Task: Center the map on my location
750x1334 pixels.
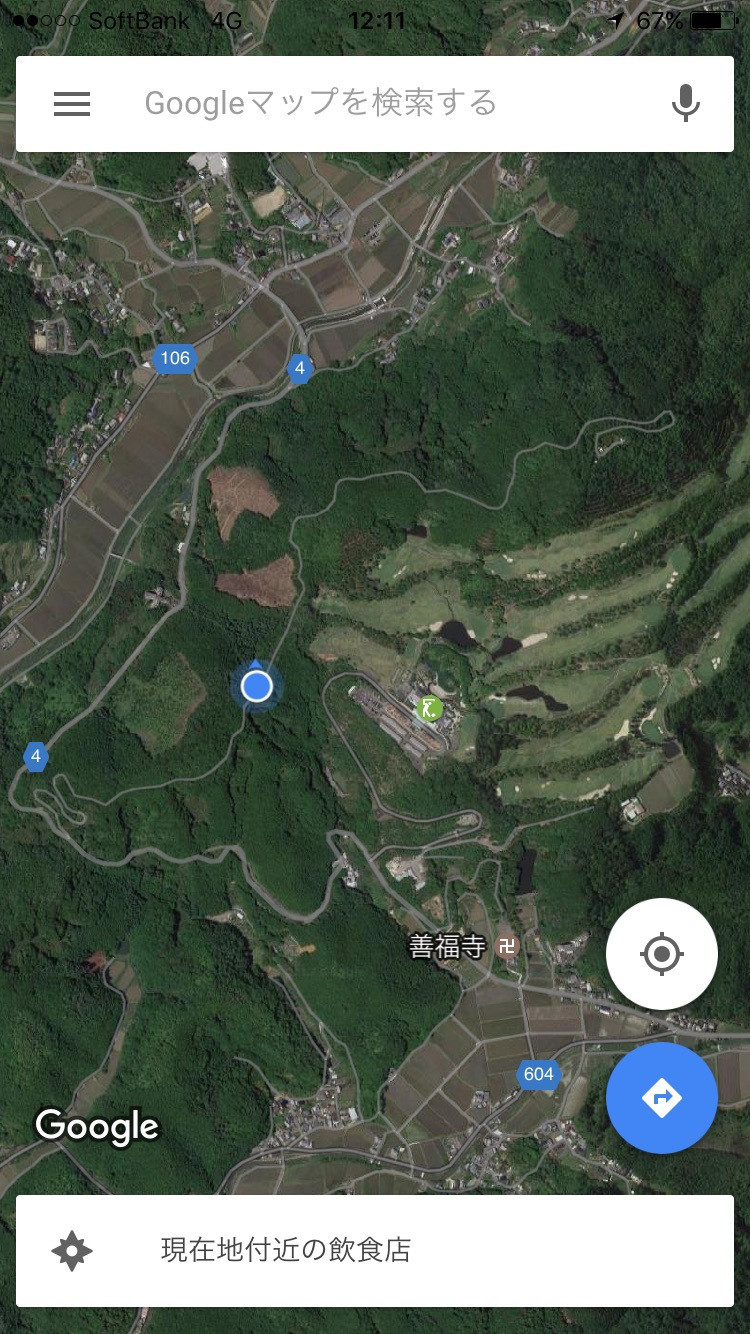Action: click(x=661, y=954)
